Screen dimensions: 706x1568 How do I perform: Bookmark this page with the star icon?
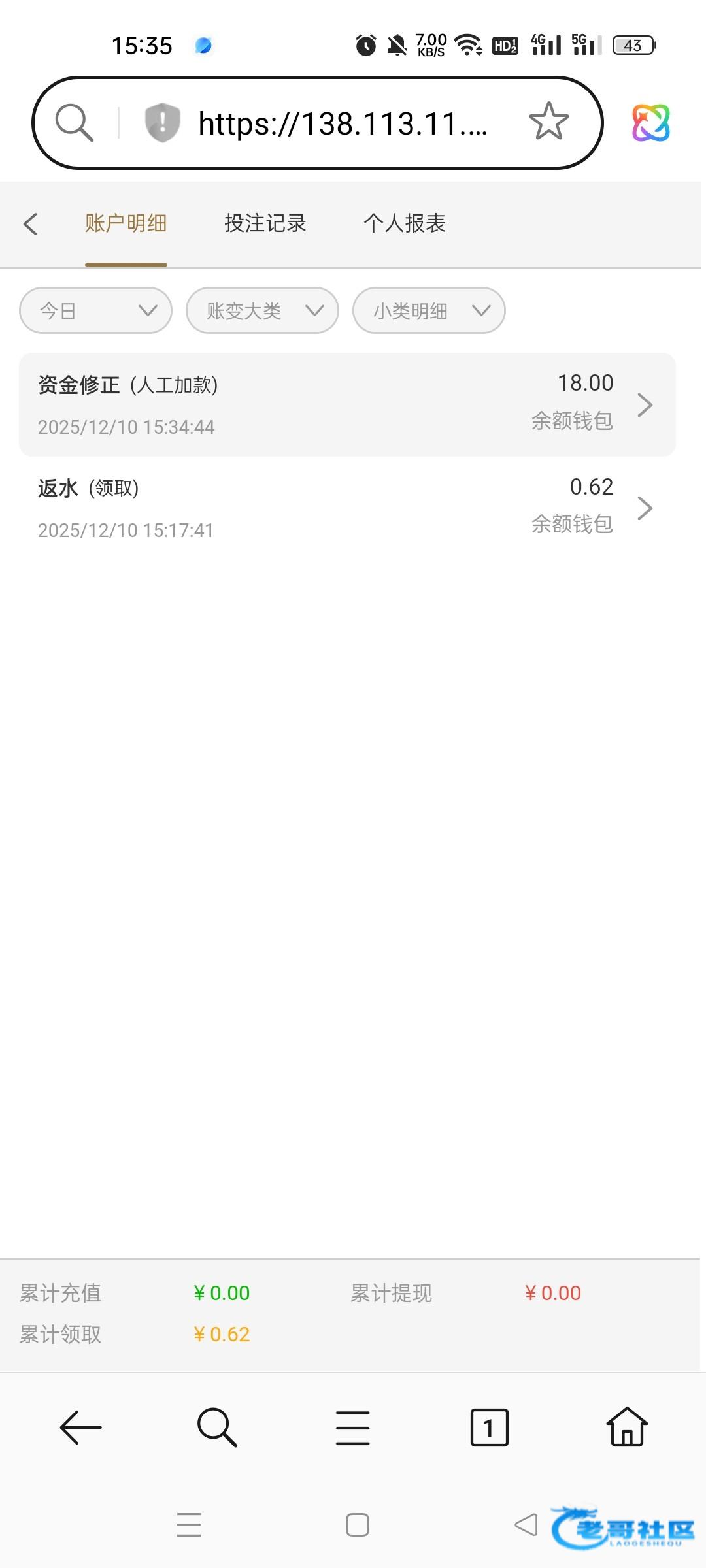(x=548, y=122)
